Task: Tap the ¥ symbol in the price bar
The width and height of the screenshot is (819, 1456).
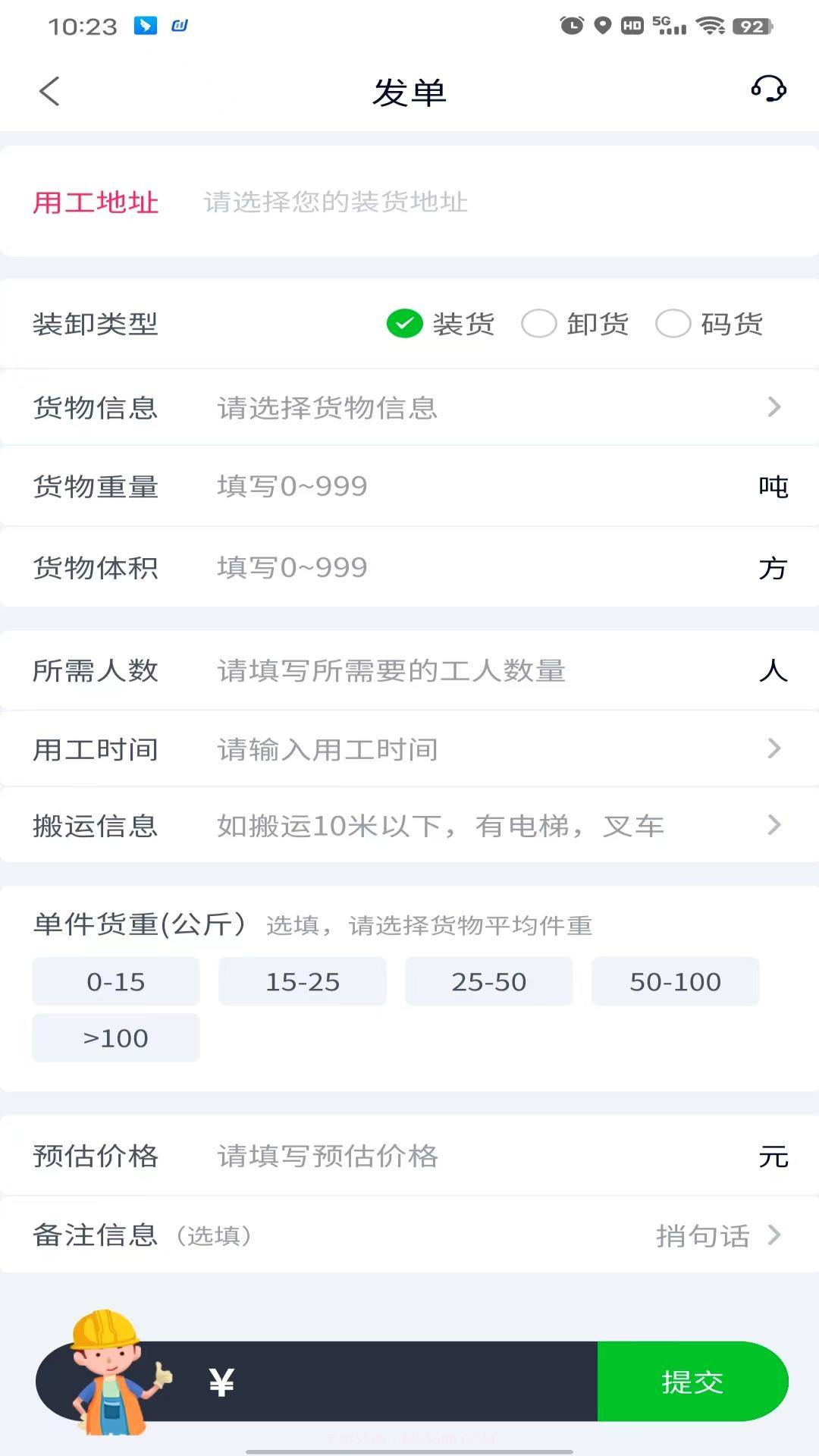Action: point(219,1381)
